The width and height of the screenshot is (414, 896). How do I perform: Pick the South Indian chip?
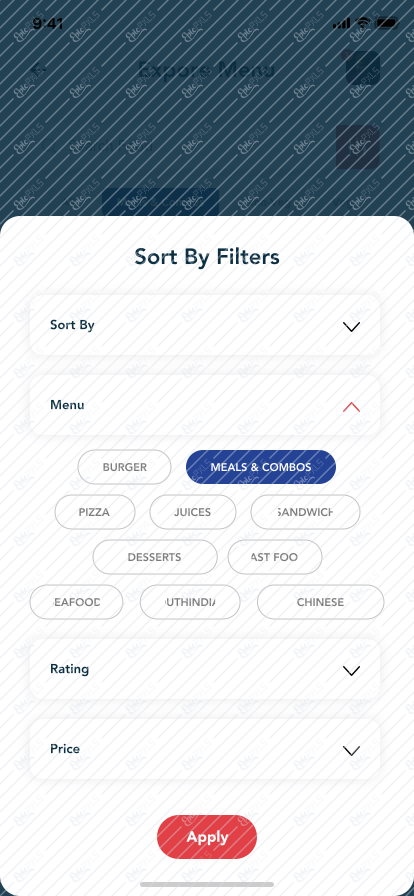190,602
